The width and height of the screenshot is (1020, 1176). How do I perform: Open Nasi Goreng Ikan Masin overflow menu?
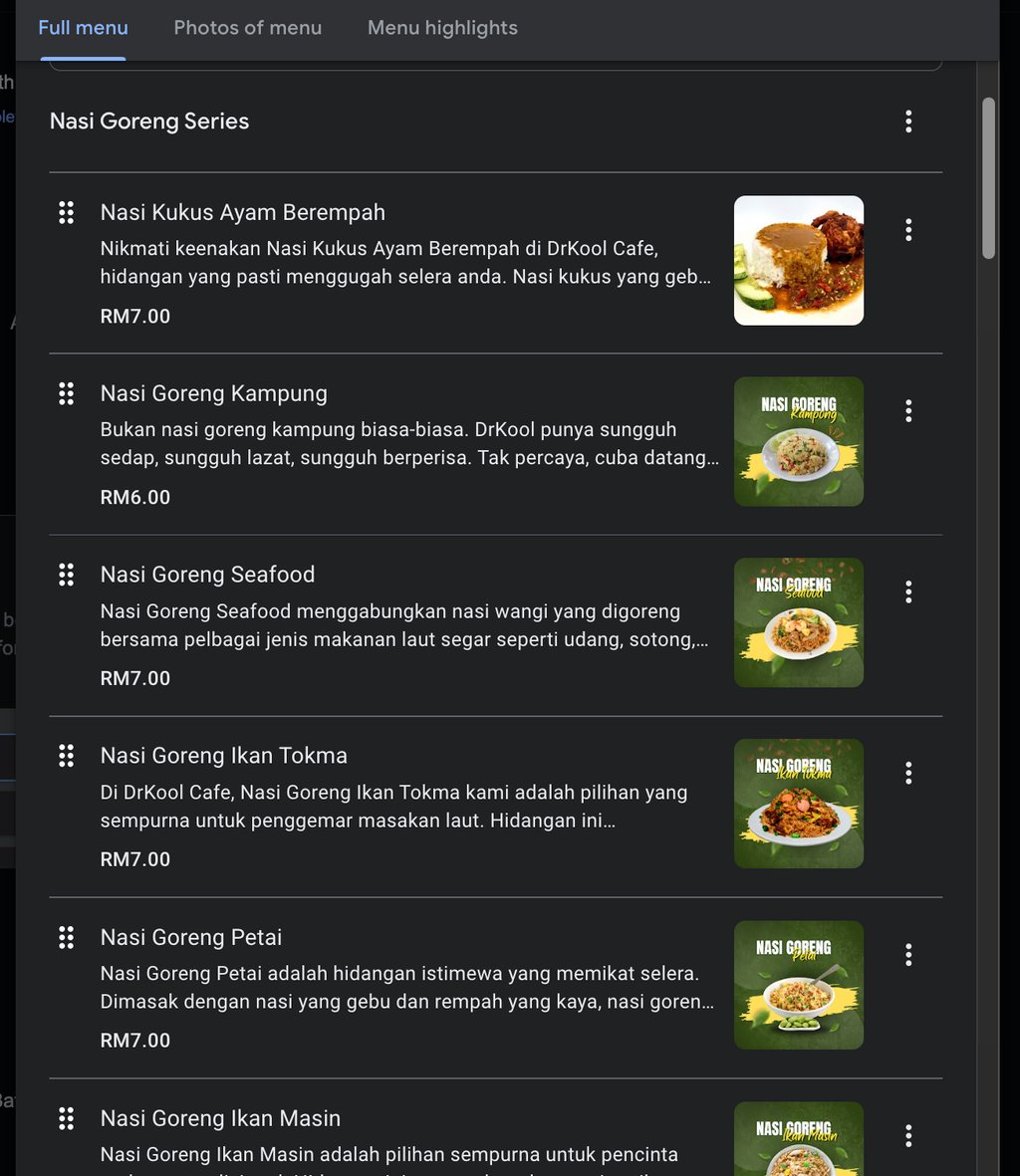coord(908,1135)
